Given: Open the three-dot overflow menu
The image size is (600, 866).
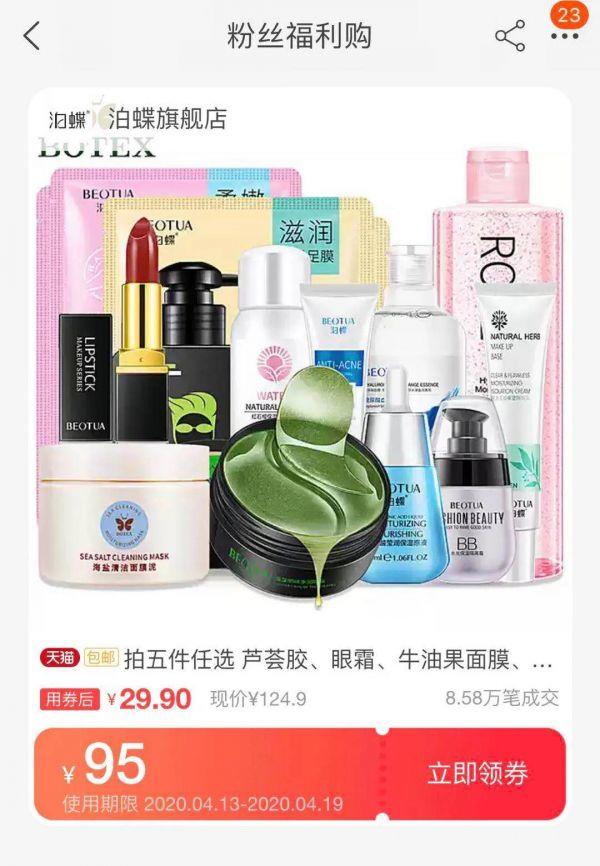Looking at the screenshot, I should click(x=564, y=37).
